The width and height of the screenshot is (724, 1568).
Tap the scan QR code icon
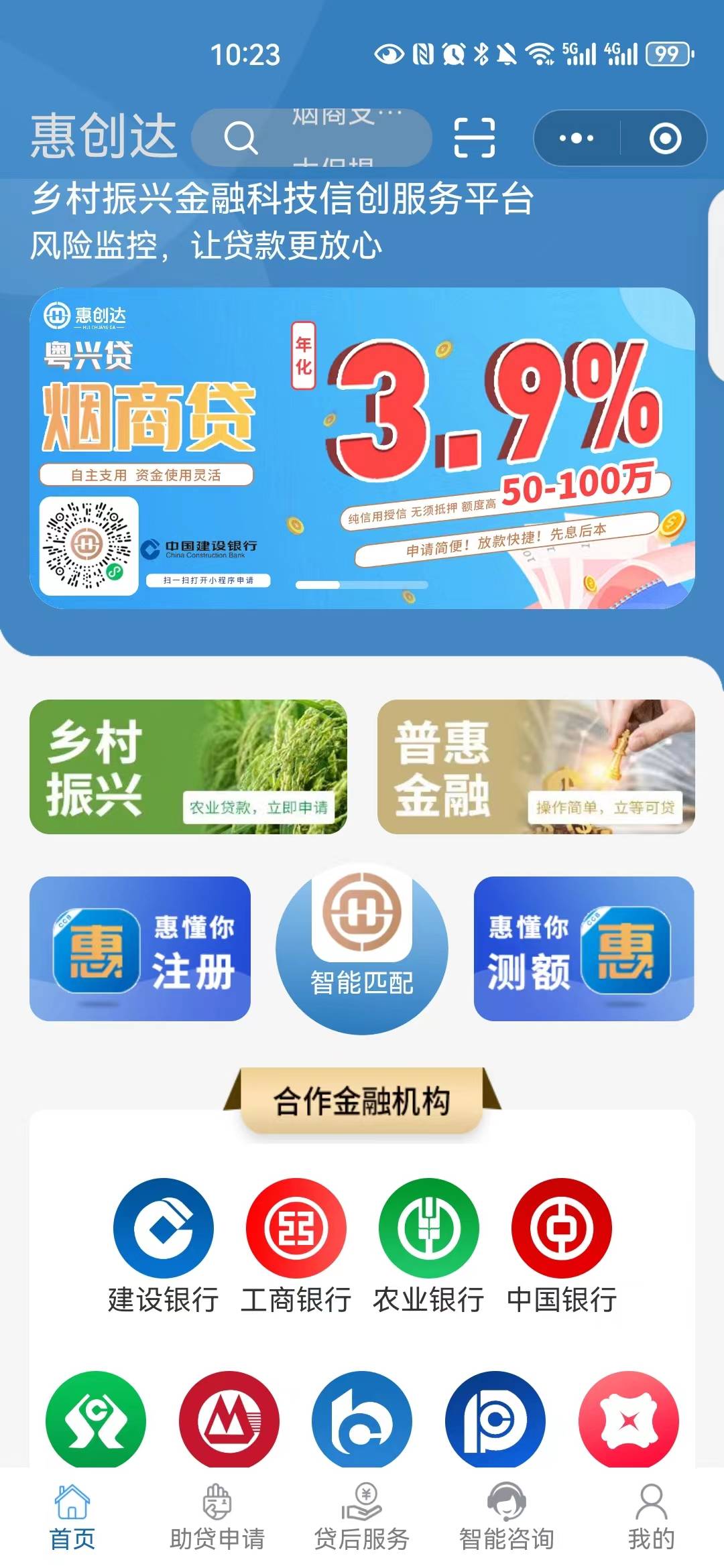[x=474, y=138]
